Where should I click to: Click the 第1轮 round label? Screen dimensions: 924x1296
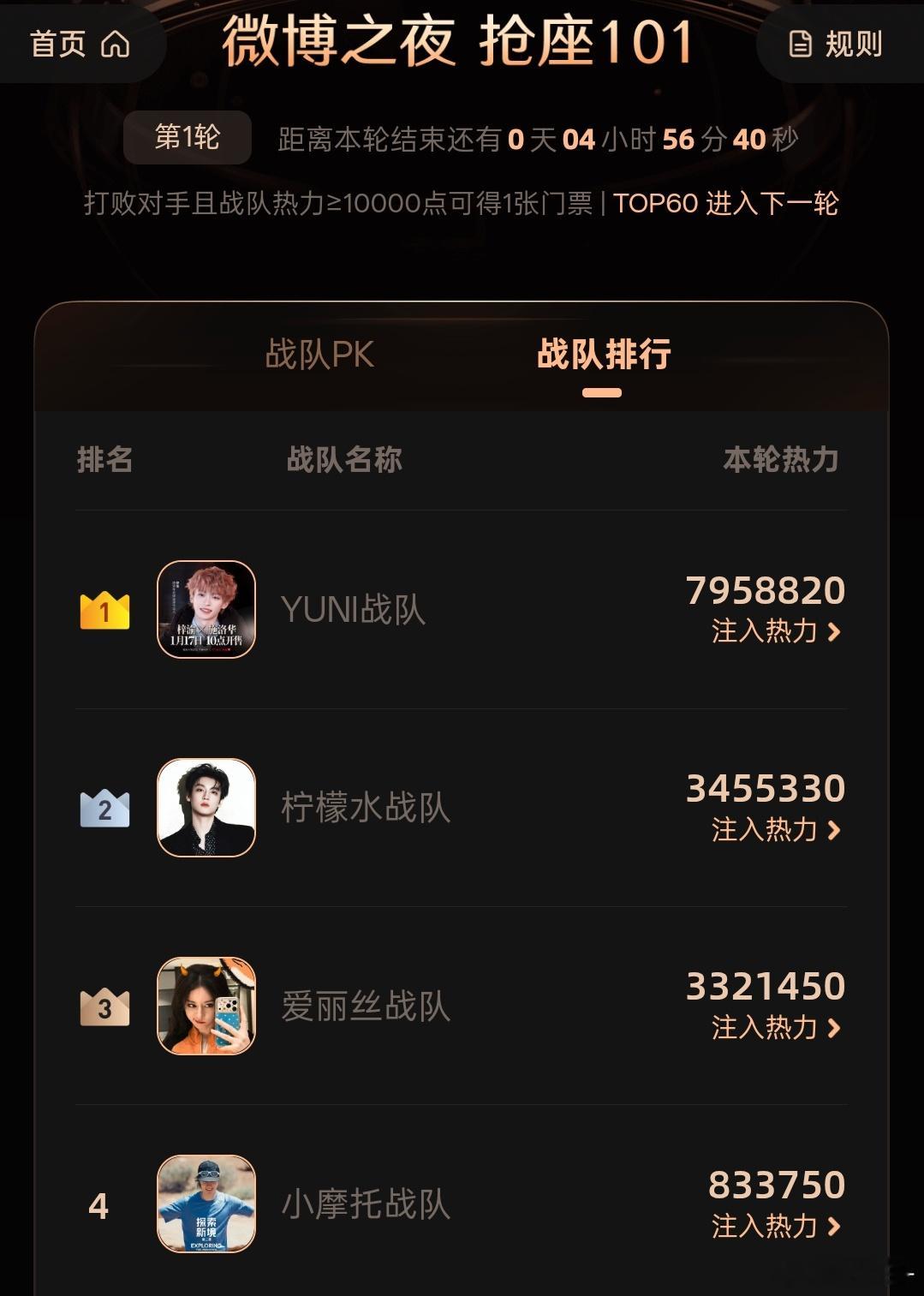tap(188, 139)
